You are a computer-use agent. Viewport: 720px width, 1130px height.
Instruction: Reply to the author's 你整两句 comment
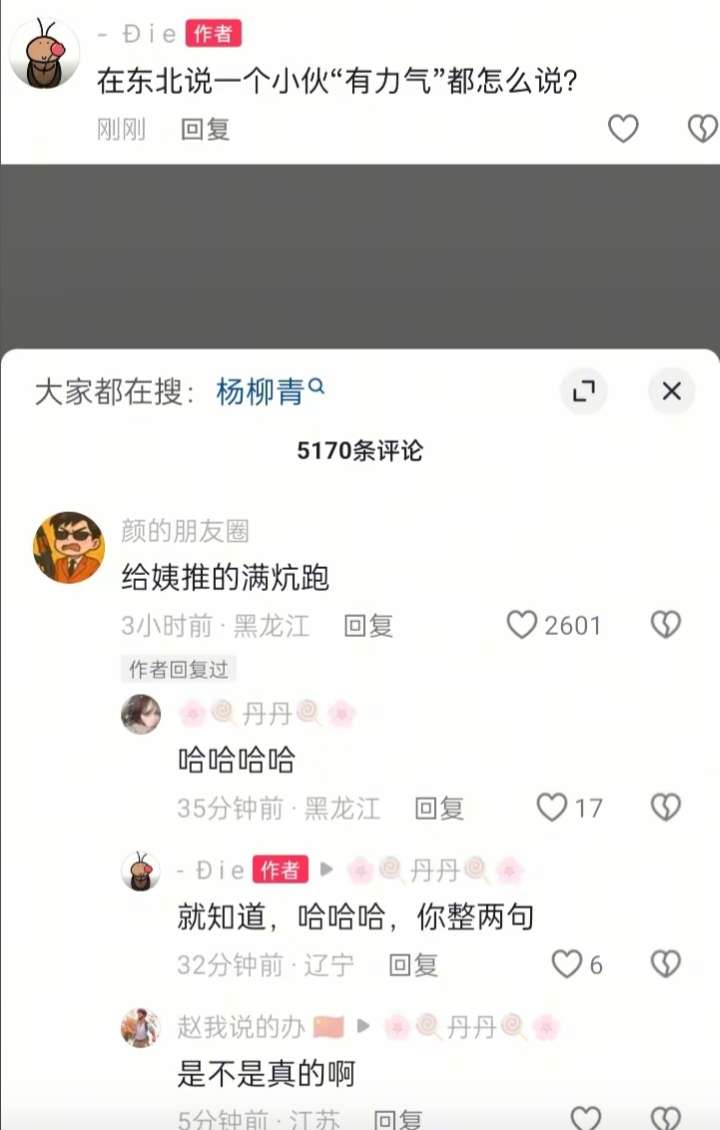[413, 964]
